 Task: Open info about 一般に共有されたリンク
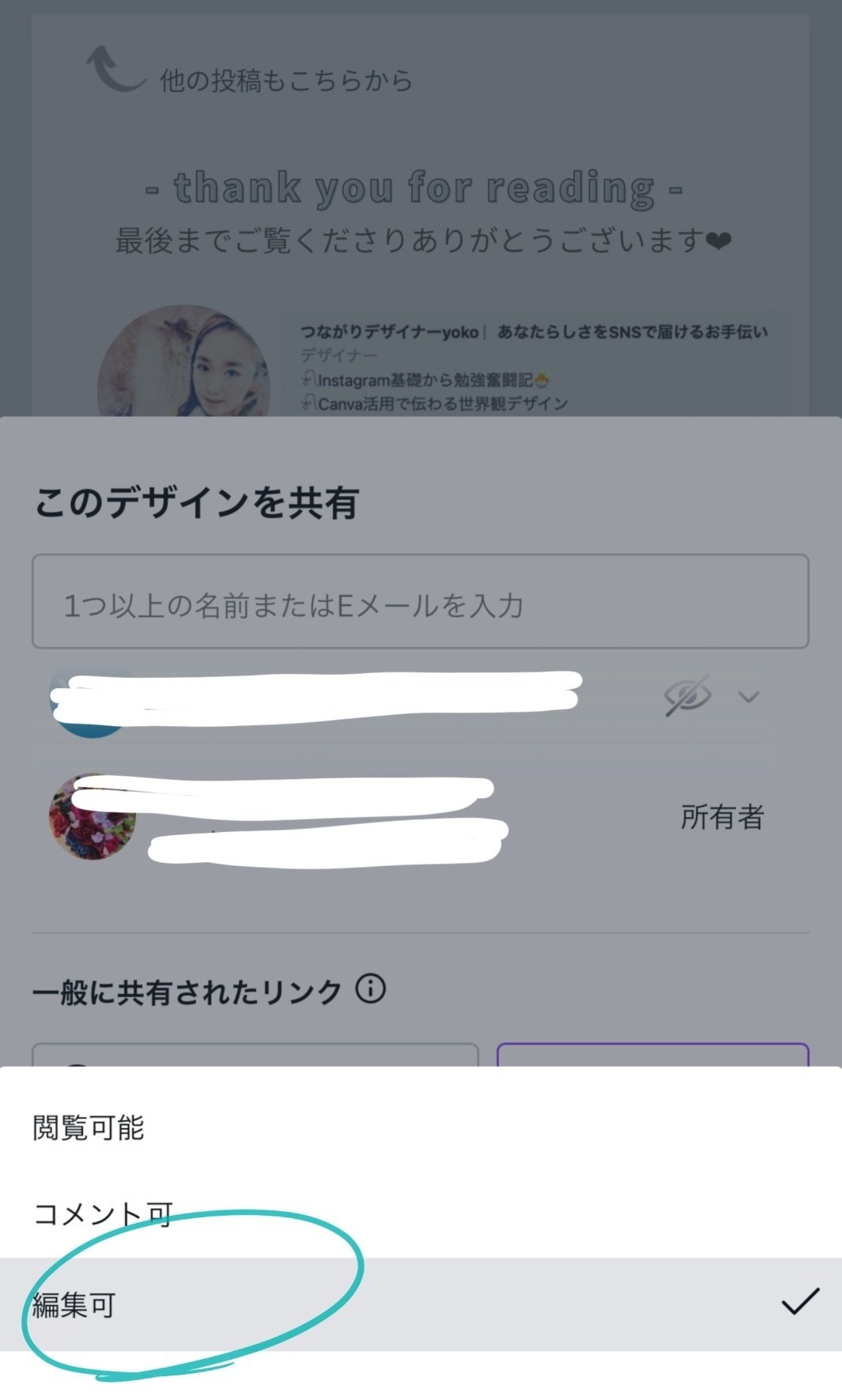[x=370, y=989]
